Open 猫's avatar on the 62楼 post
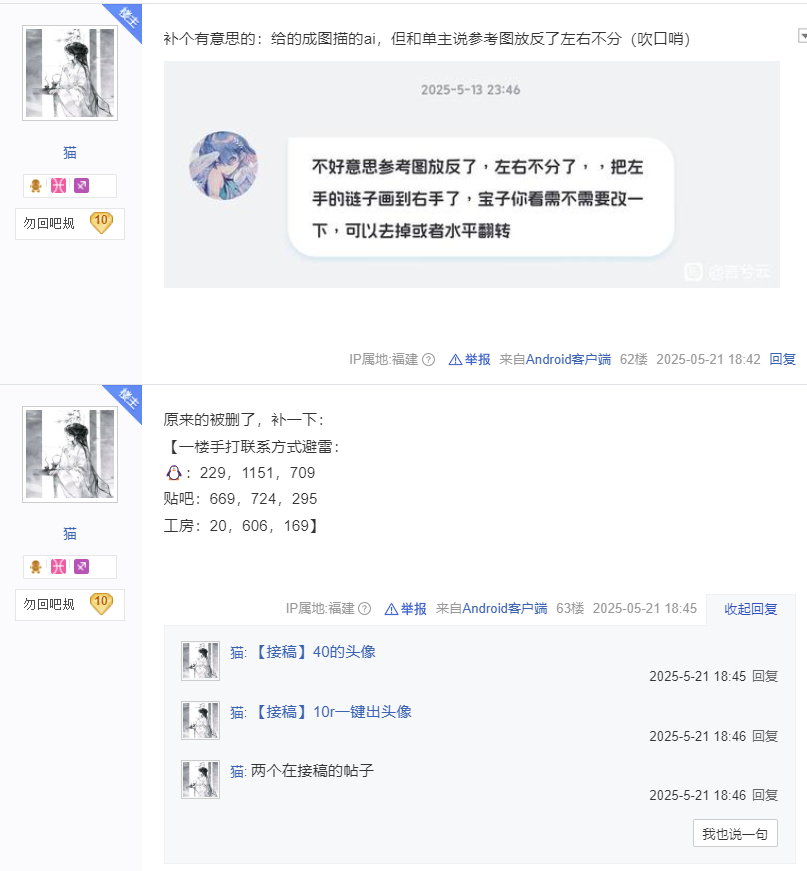This screenshot has width=807, height=871. (x=70, y=73)
